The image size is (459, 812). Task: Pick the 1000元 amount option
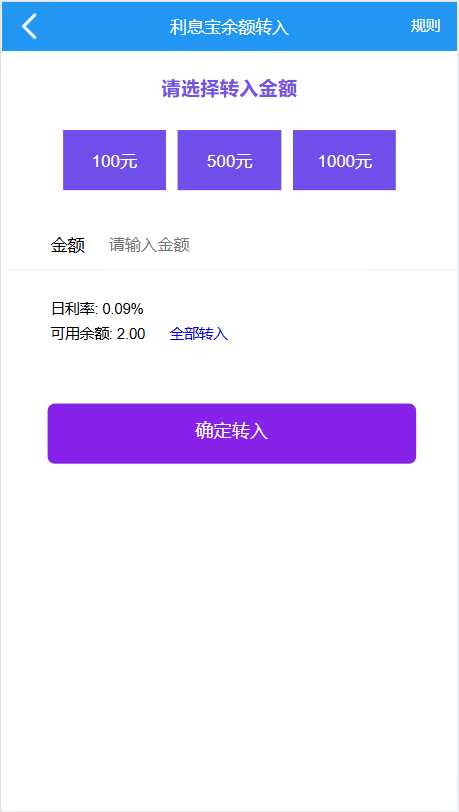[x=345, y=160]
